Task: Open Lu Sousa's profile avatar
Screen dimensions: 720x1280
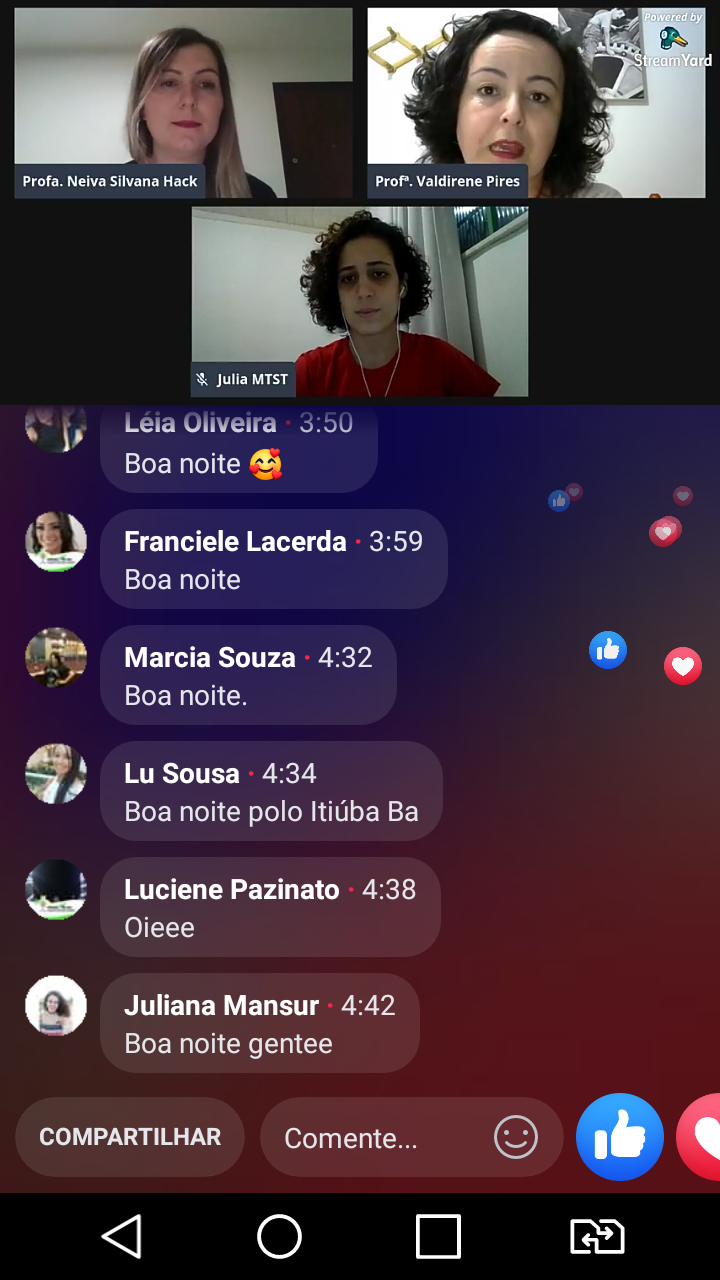Action: [56, 774]
